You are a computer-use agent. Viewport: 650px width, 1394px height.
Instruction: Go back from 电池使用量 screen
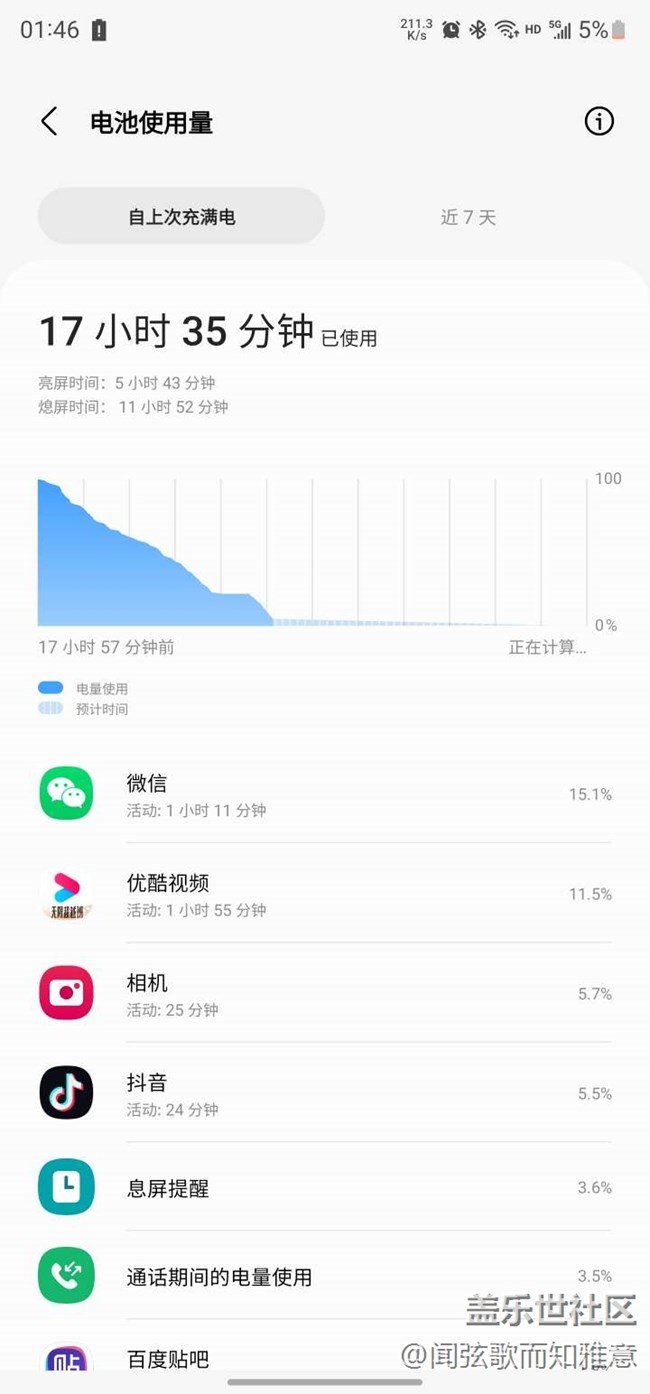point(49,122)
